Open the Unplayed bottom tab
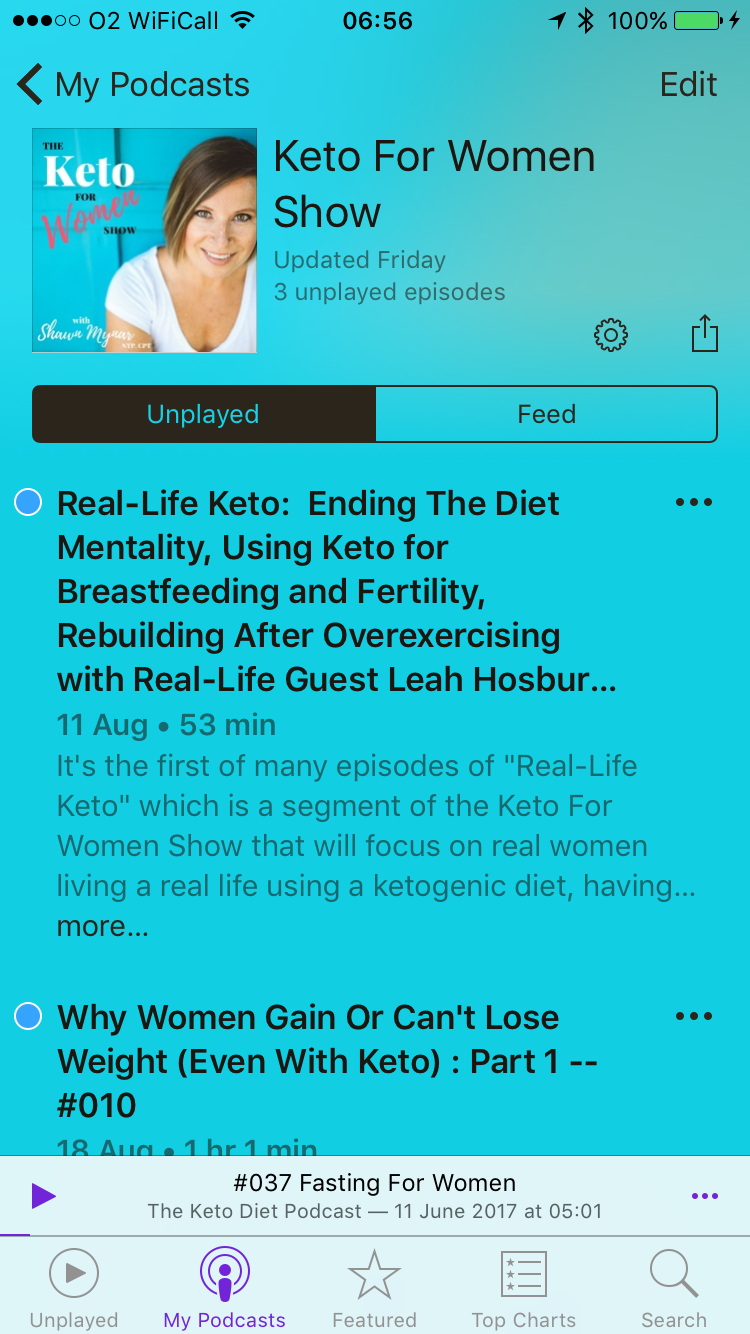This screenshot has width=750, height=1334. 74,1288
